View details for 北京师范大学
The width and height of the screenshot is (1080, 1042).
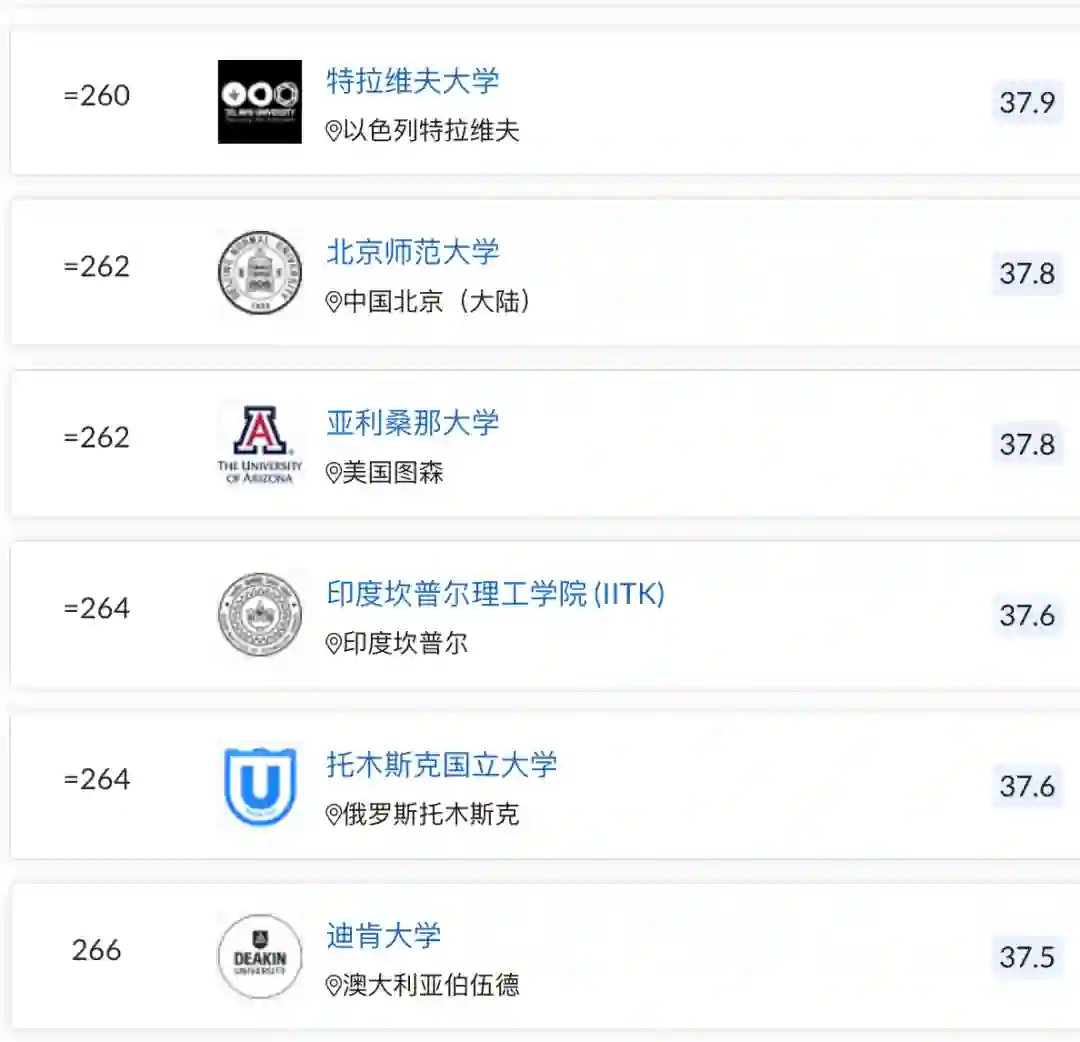(412, 252)
